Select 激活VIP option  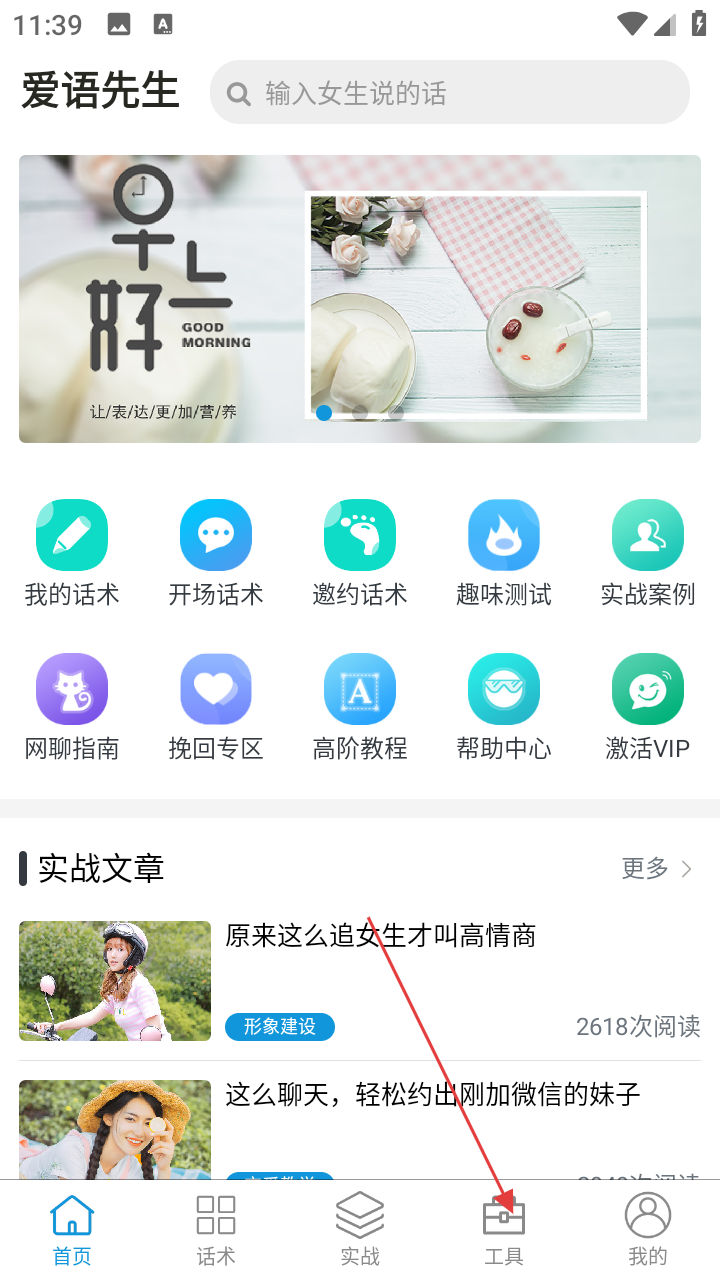(x=648, y=707)
